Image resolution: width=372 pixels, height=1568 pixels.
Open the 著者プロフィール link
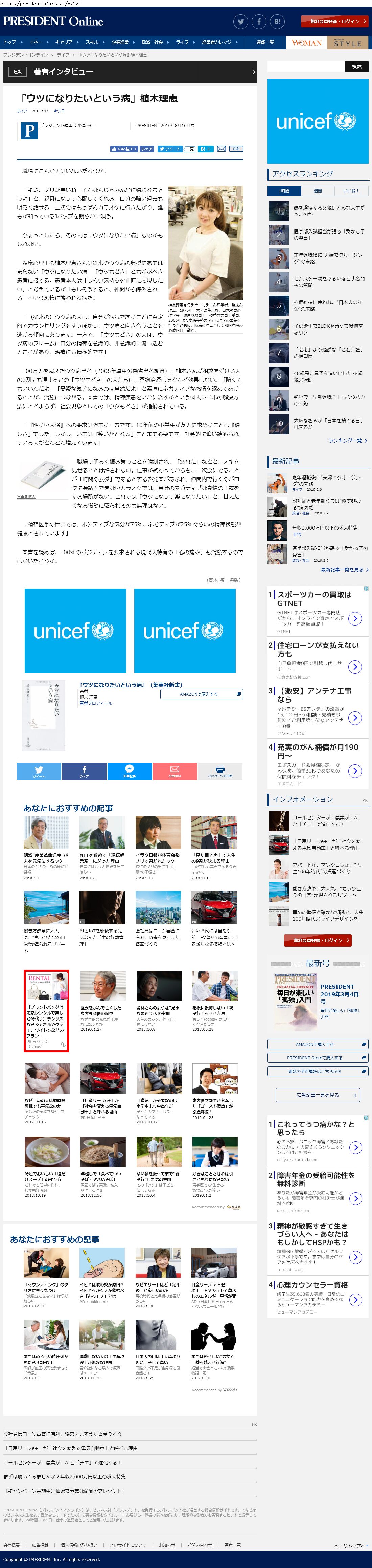coord(96,703)
